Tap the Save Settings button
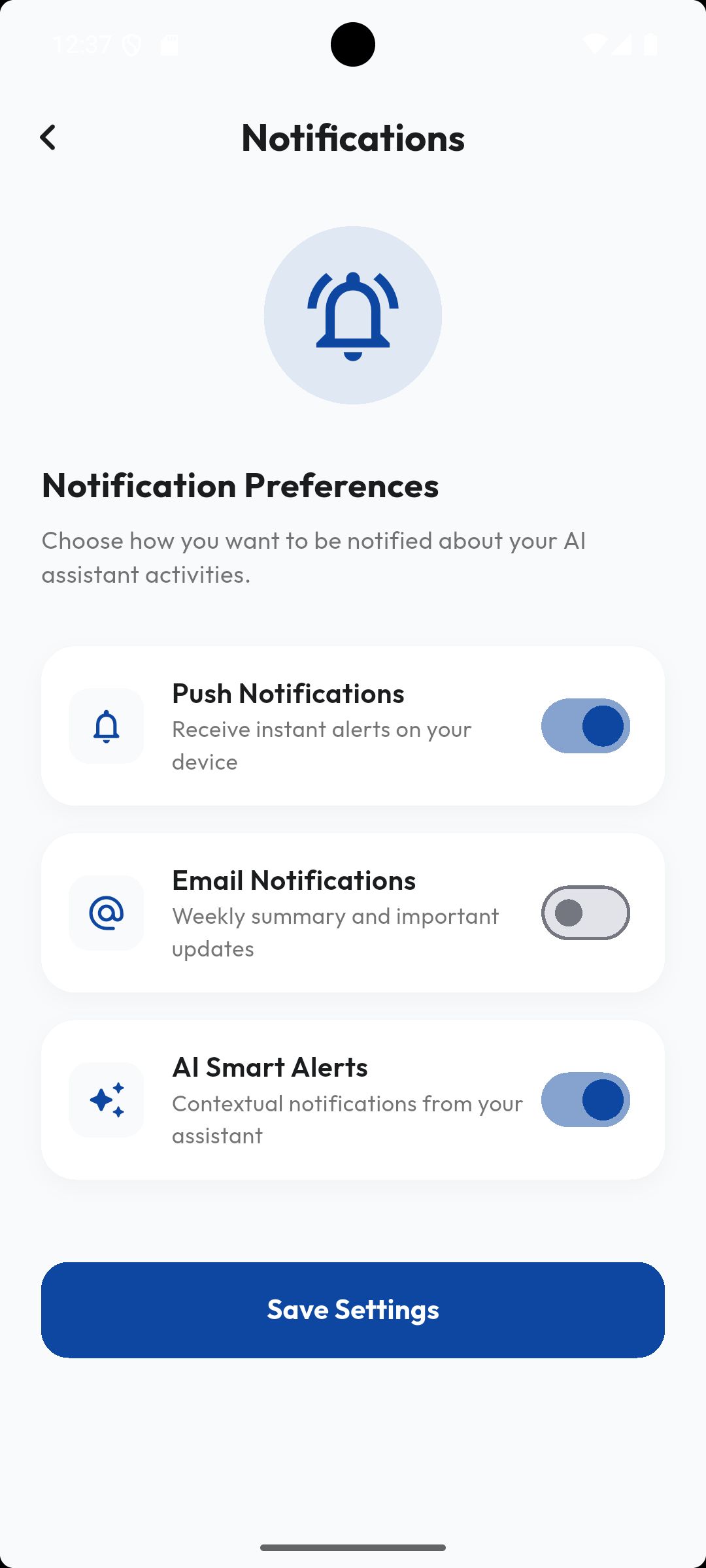Viewport: 706px width, 1568px height. tap(353, 1310)
